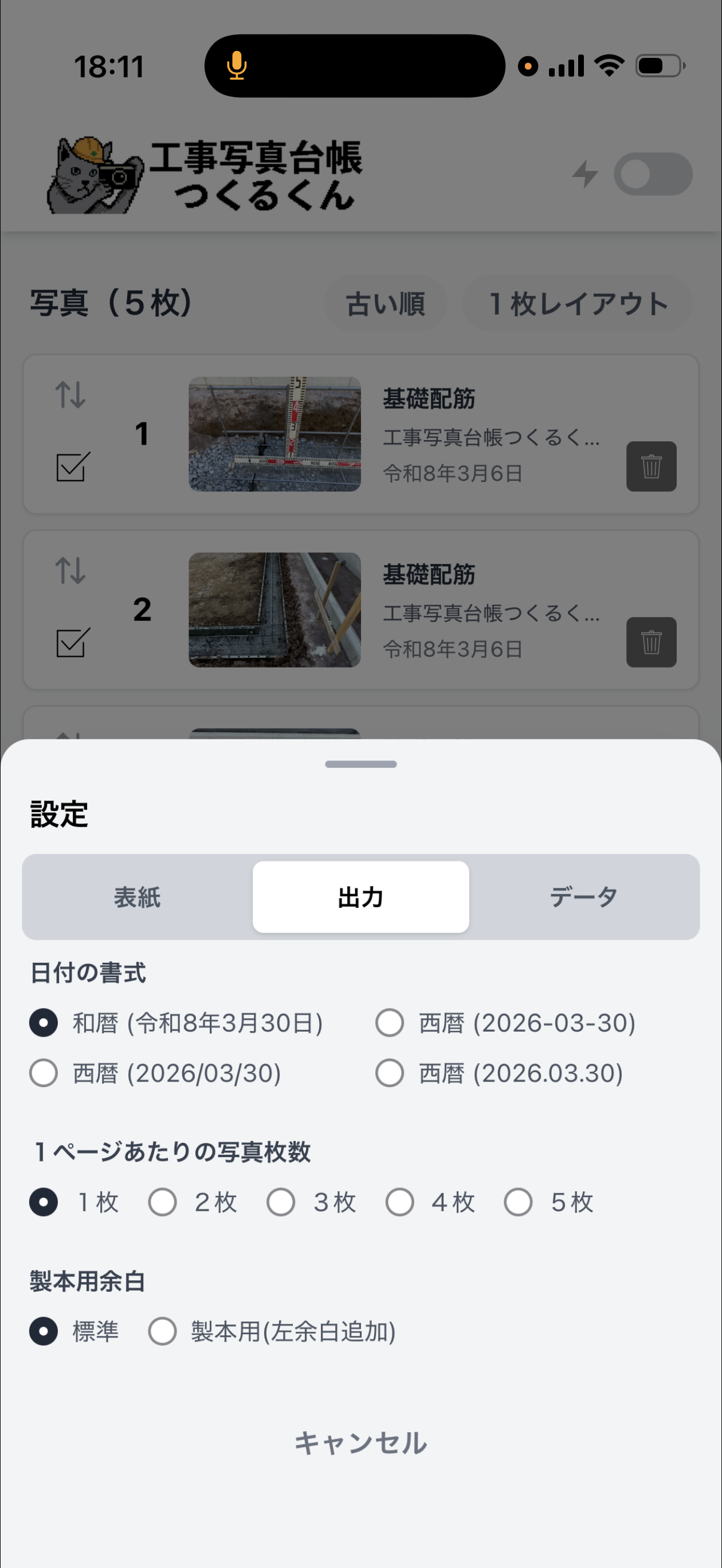The height and width of the screenshot is (1568, 722).
Task: Tap the thumbnail of the second foundation photo
Action: [x=274, y=609]
